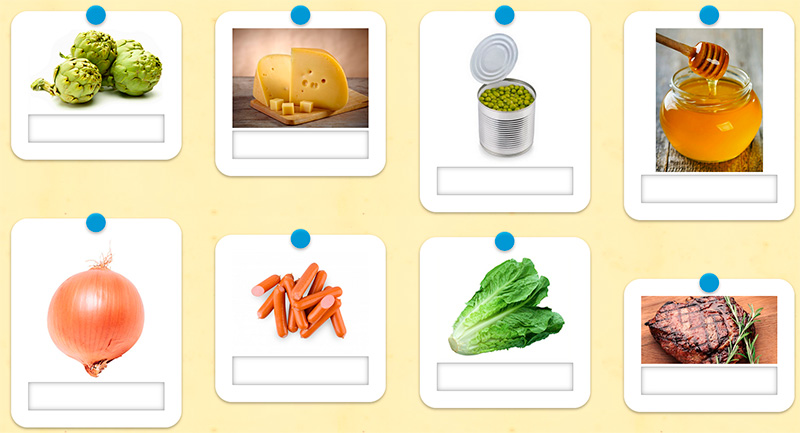Select the answer box under the grilled steak
The image size is (800, 433).
click(709, 380)
